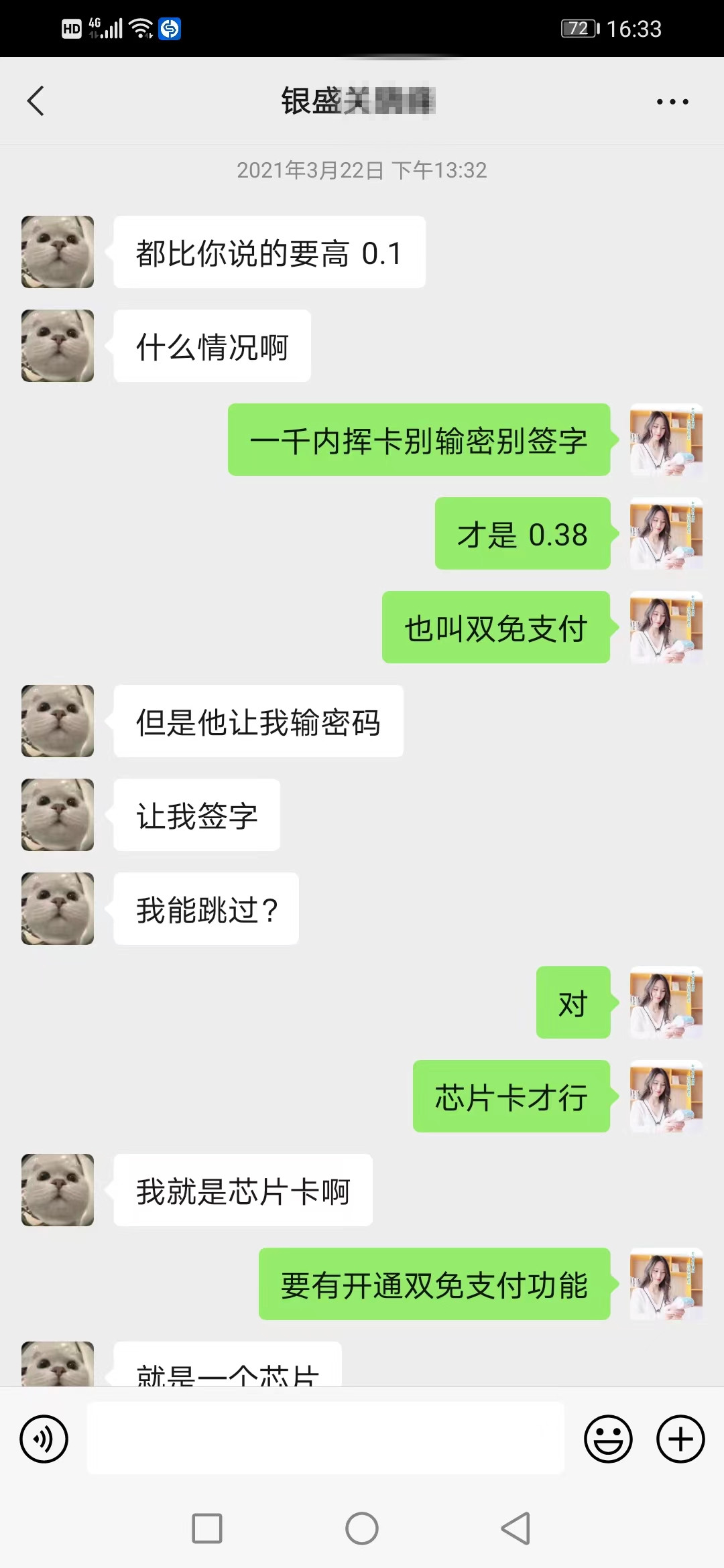Viewport: 724px width, 1568px height.
Task: Go back from the chat
Action: tap(36, 101)
